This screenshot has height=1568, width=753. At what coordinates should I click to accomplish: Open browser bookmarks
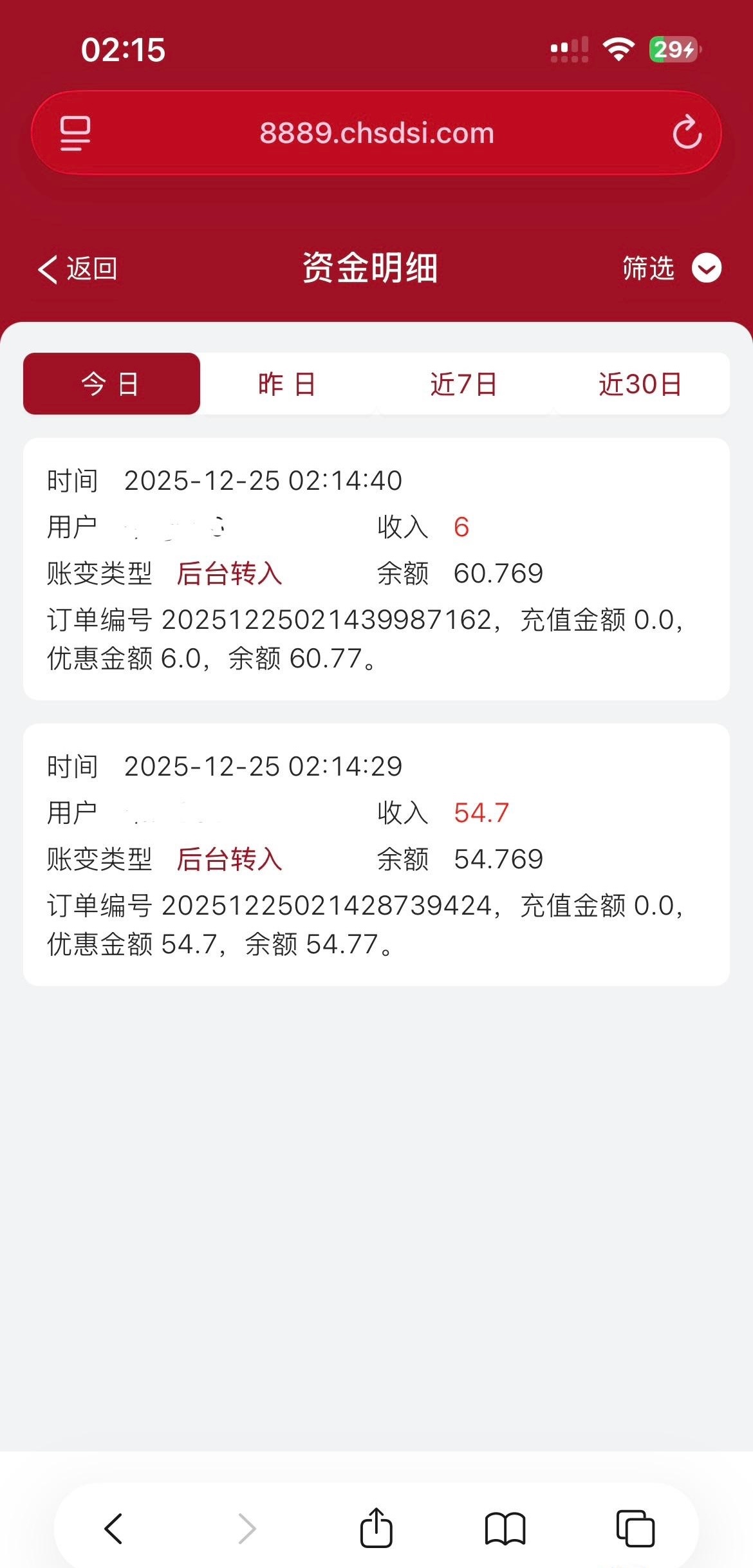click(505, 1528)
